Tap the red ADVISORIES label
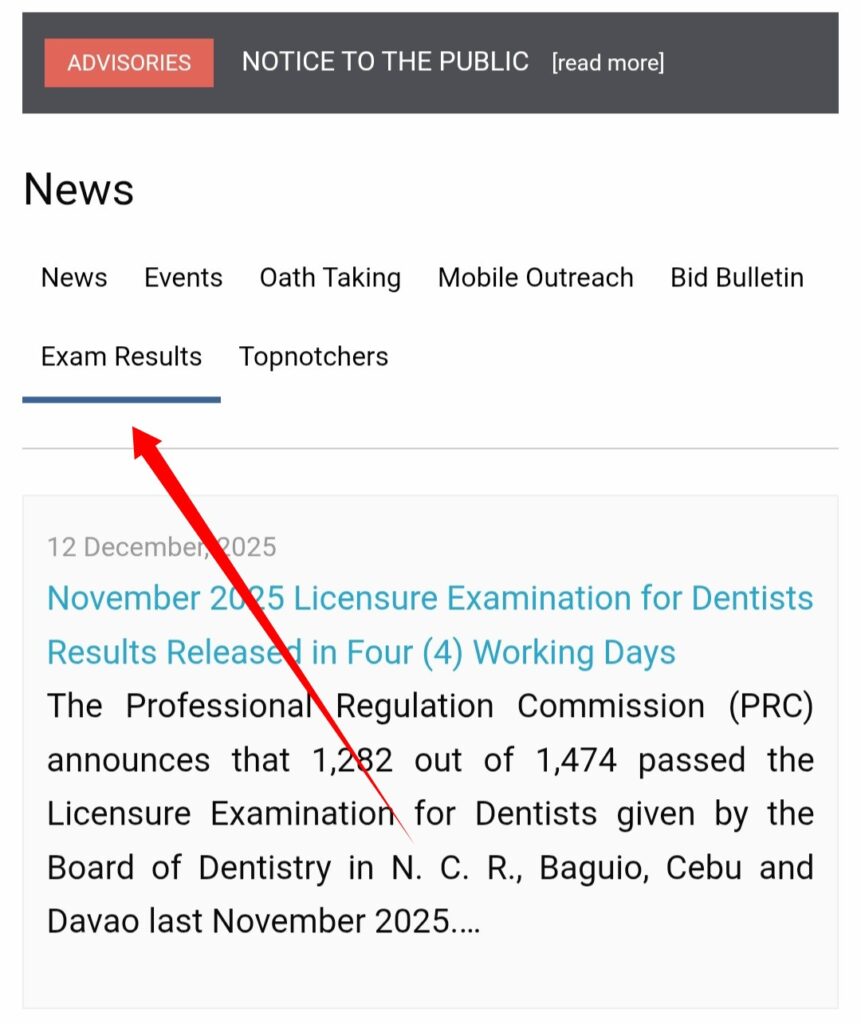This screenshot has height=1024, width=861. [129, 63]
